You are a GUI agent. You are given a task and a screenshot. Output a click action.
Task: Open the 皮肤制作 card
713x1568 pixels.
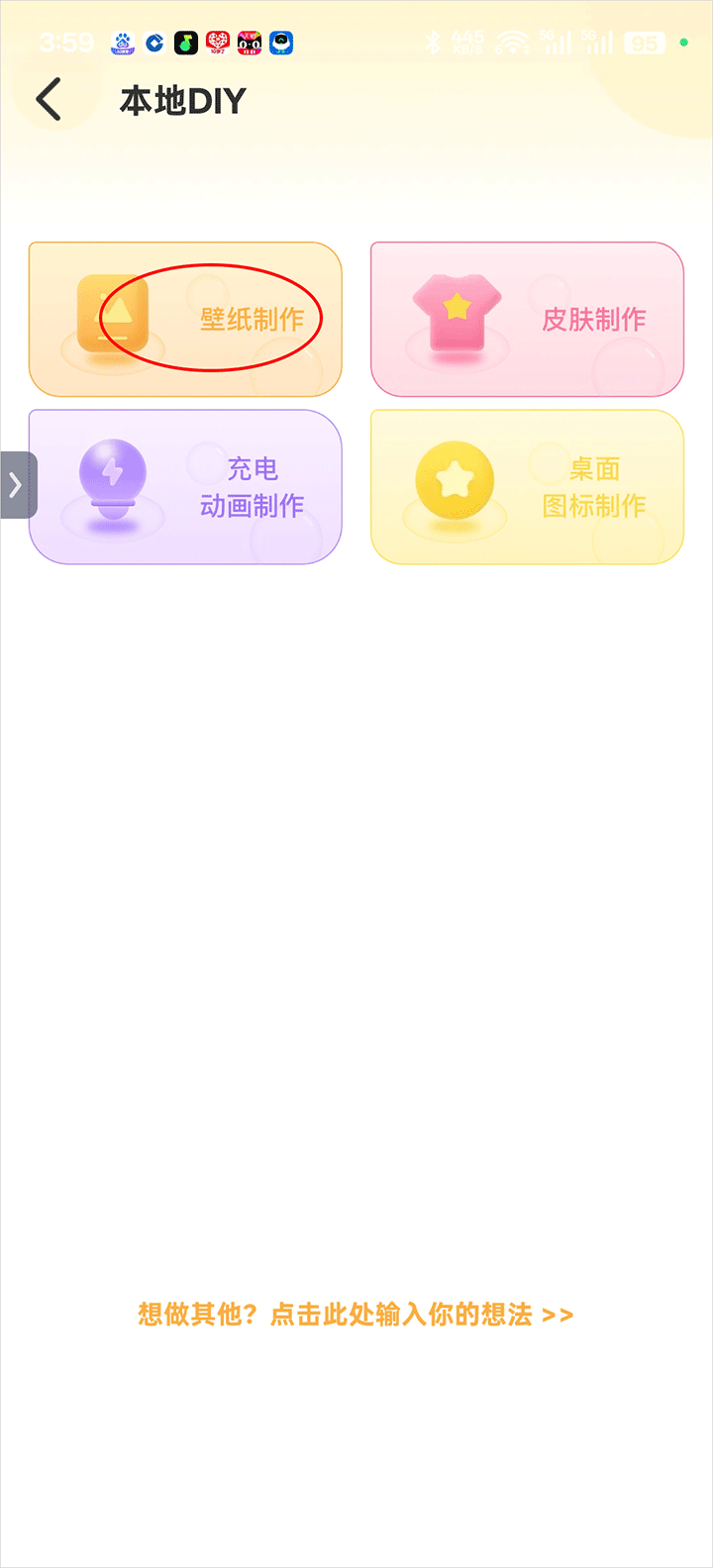(527, 319)
